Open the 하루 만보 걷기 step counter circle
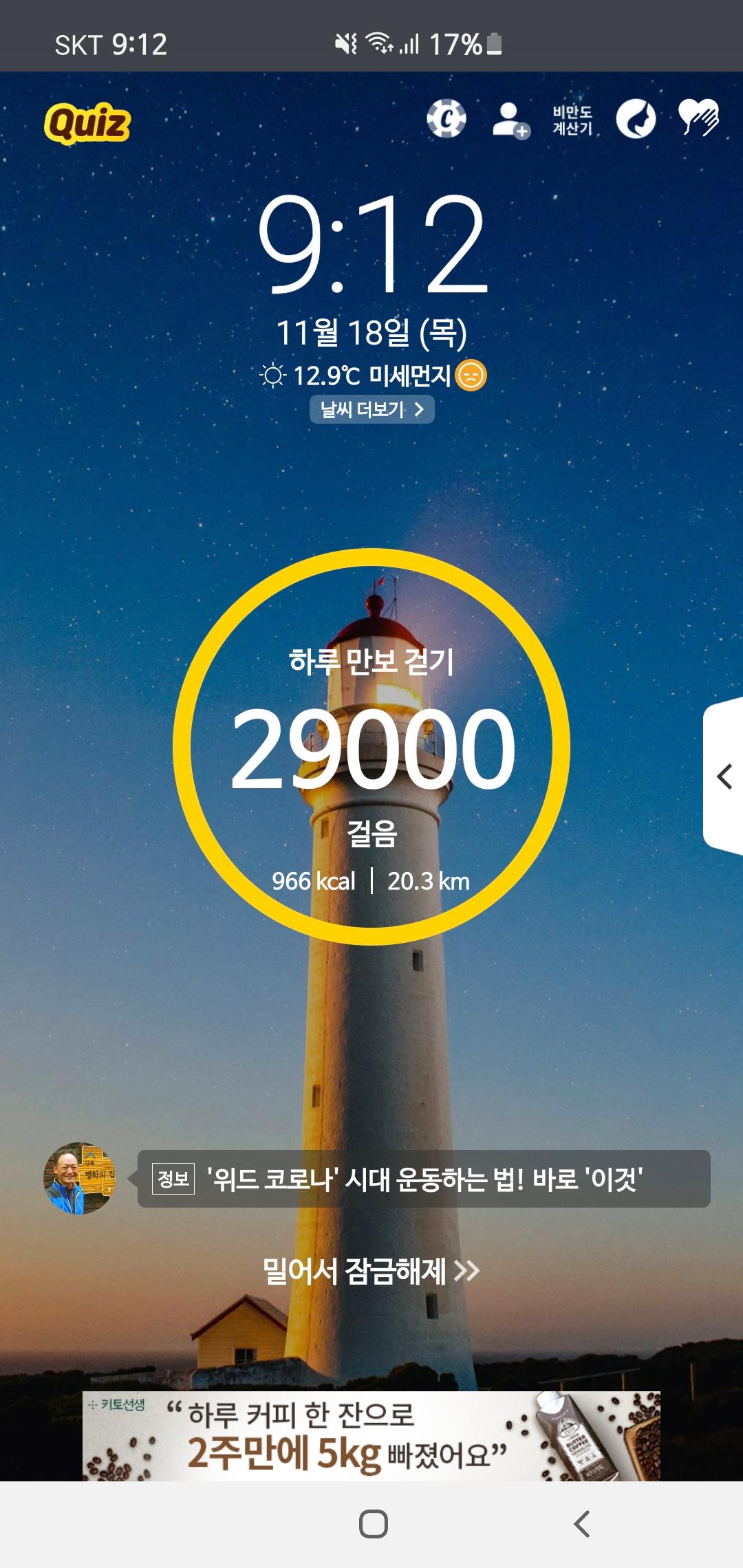Image resolution: width=743 pixels, height=1568 pixels. tap(371, 746)
